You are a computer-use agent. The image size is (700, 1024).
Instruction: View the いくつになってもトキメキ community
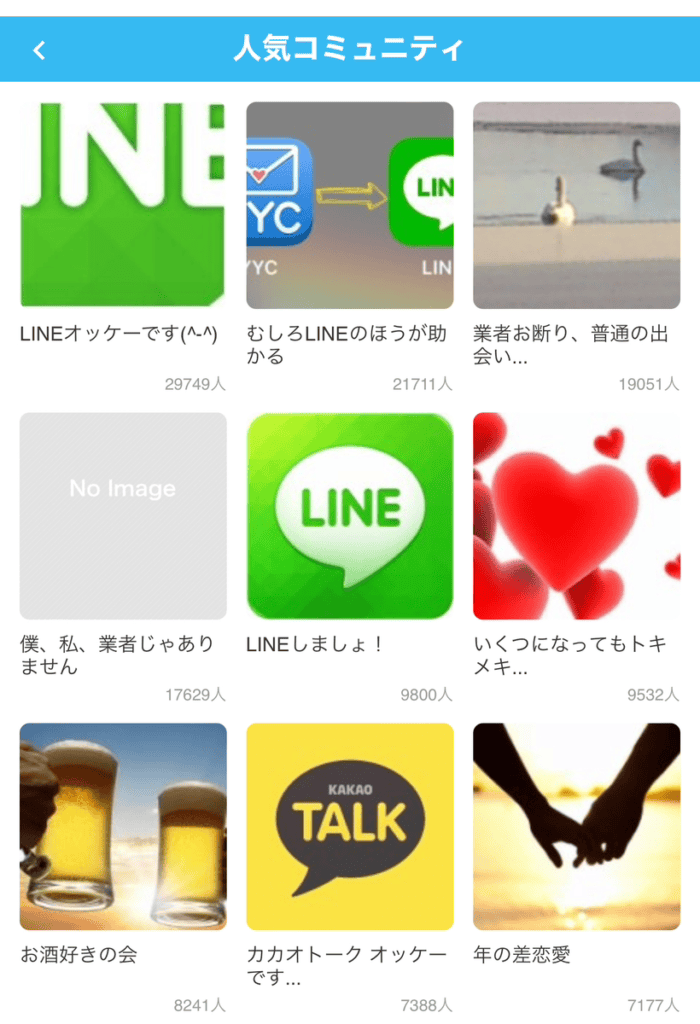(576, 516)
